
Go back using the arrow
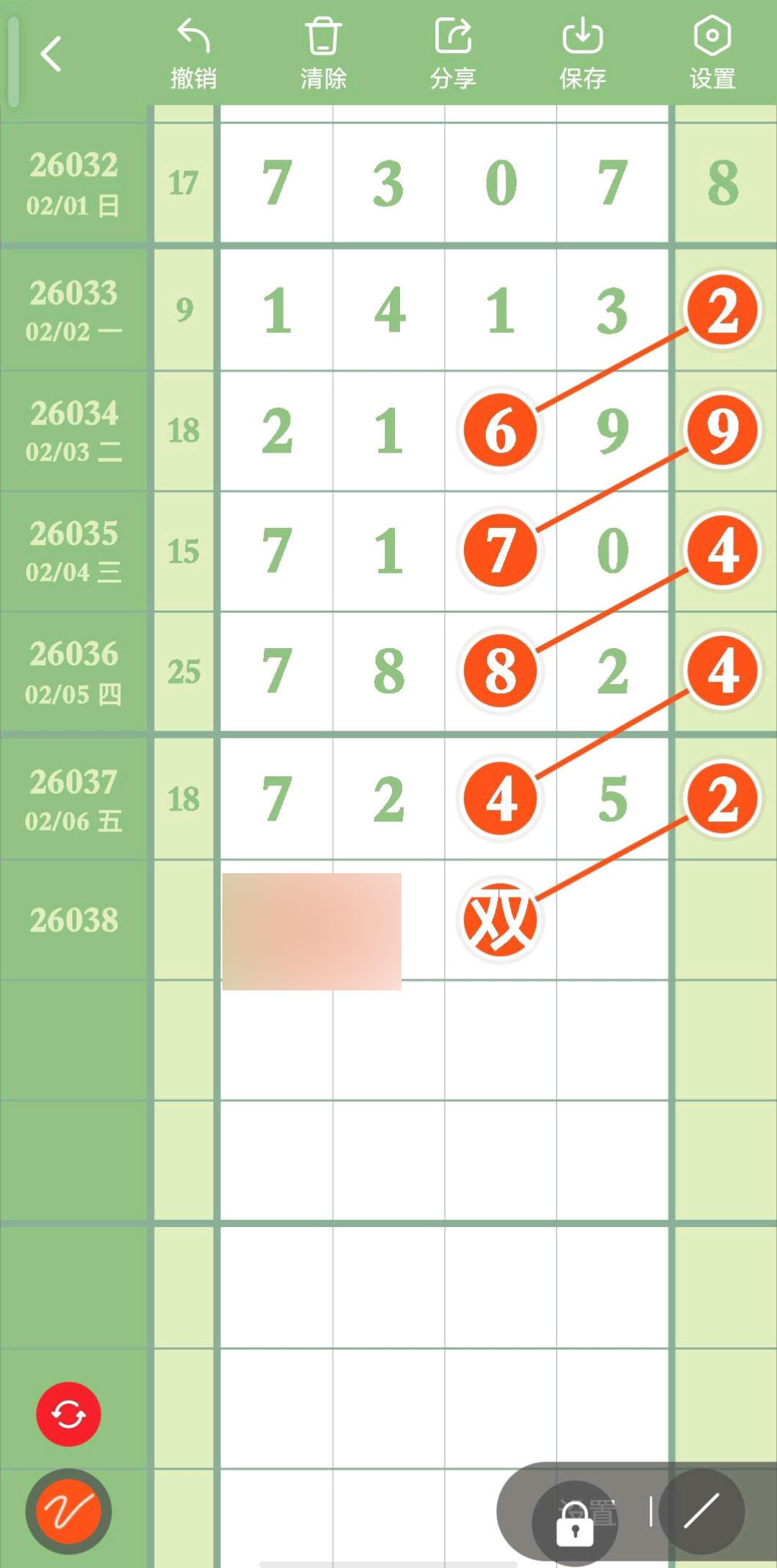click(51, 54)
